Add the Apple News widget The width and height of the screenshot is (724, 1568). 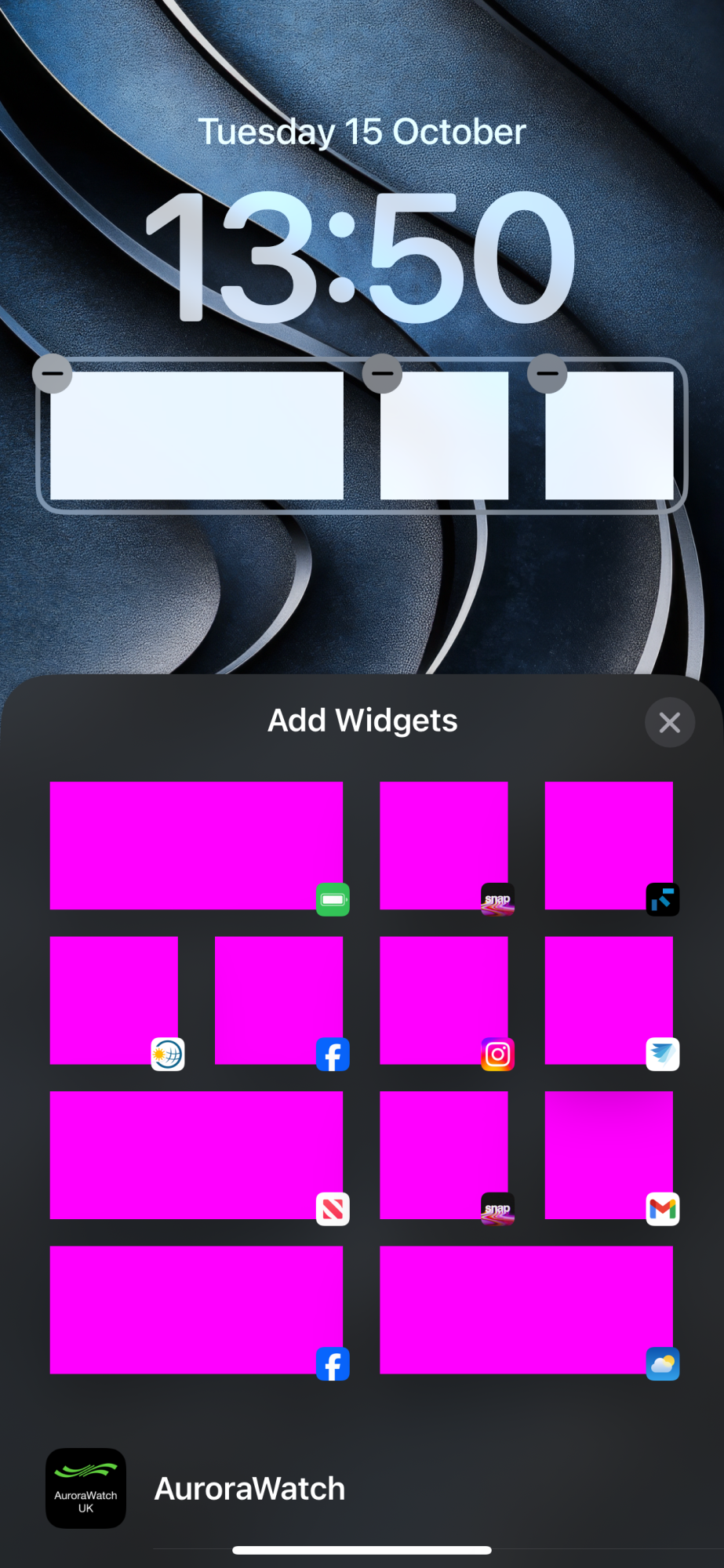point(196,1155)
